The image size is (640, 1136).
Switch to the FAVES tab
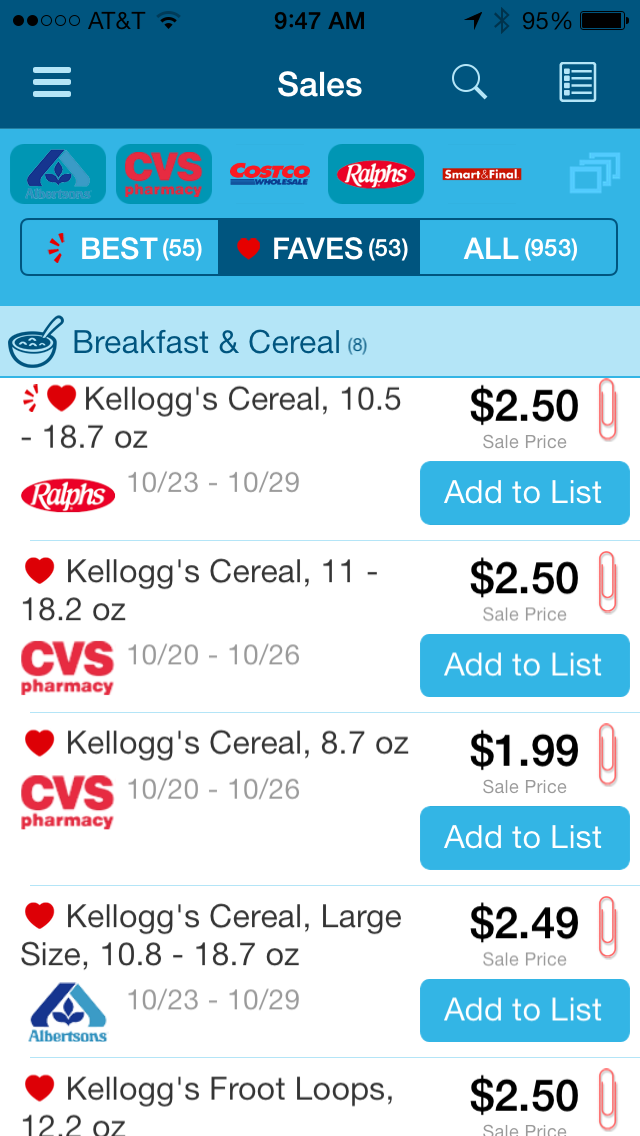coord(319,248)
